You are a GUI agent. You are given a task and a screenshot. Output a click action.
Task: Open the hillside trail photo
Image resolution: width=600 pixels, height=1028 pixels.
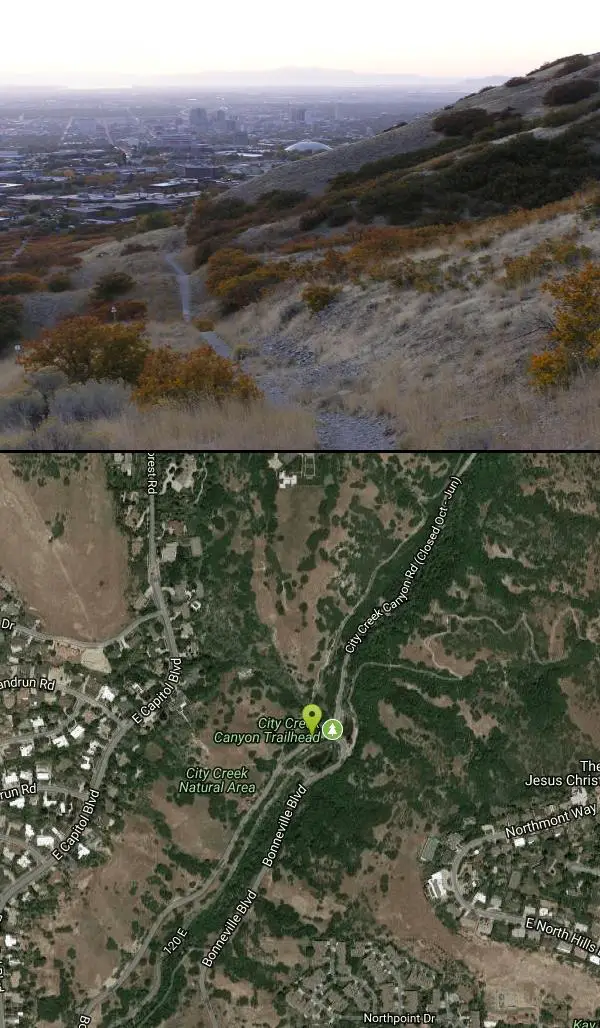300,225
